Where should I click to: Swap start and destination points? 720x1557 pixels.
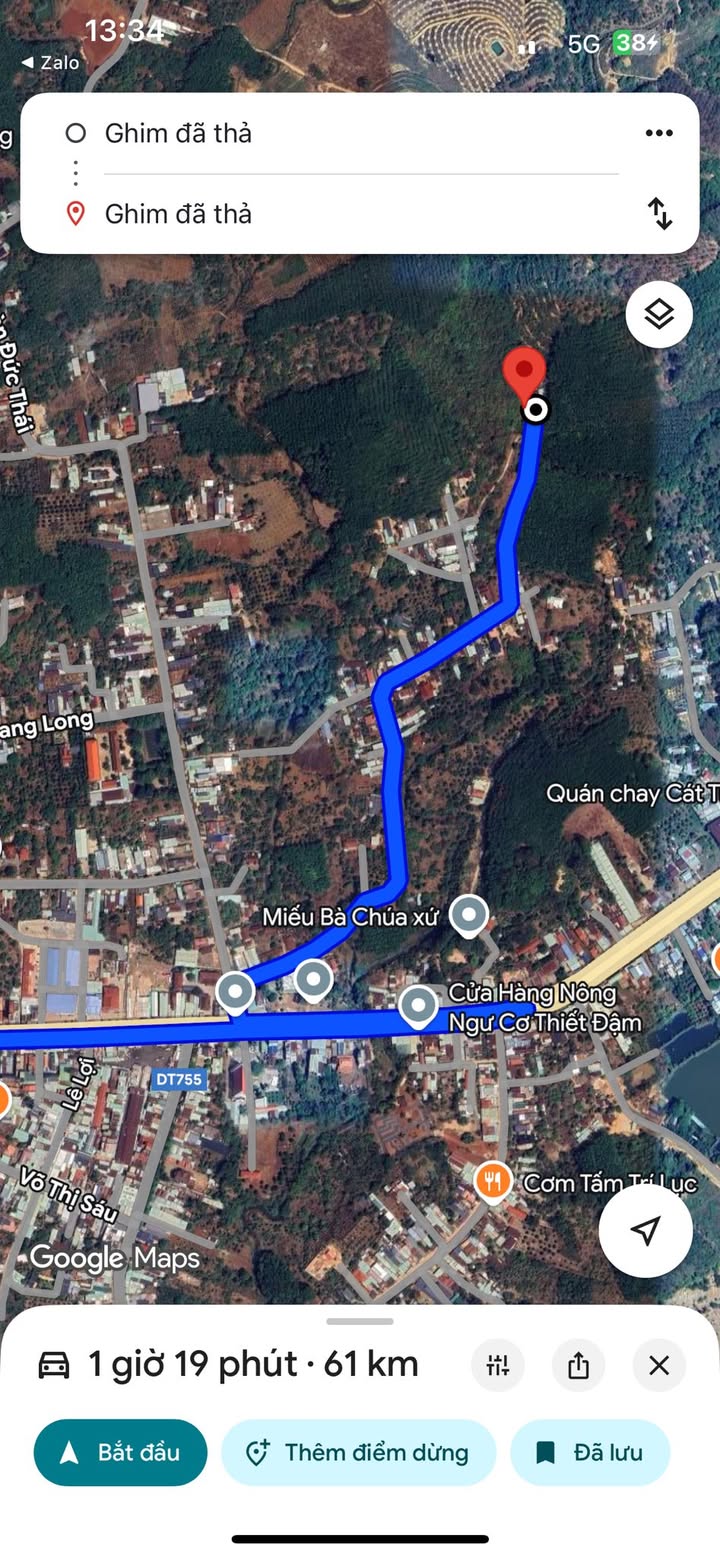coord(660,213)
